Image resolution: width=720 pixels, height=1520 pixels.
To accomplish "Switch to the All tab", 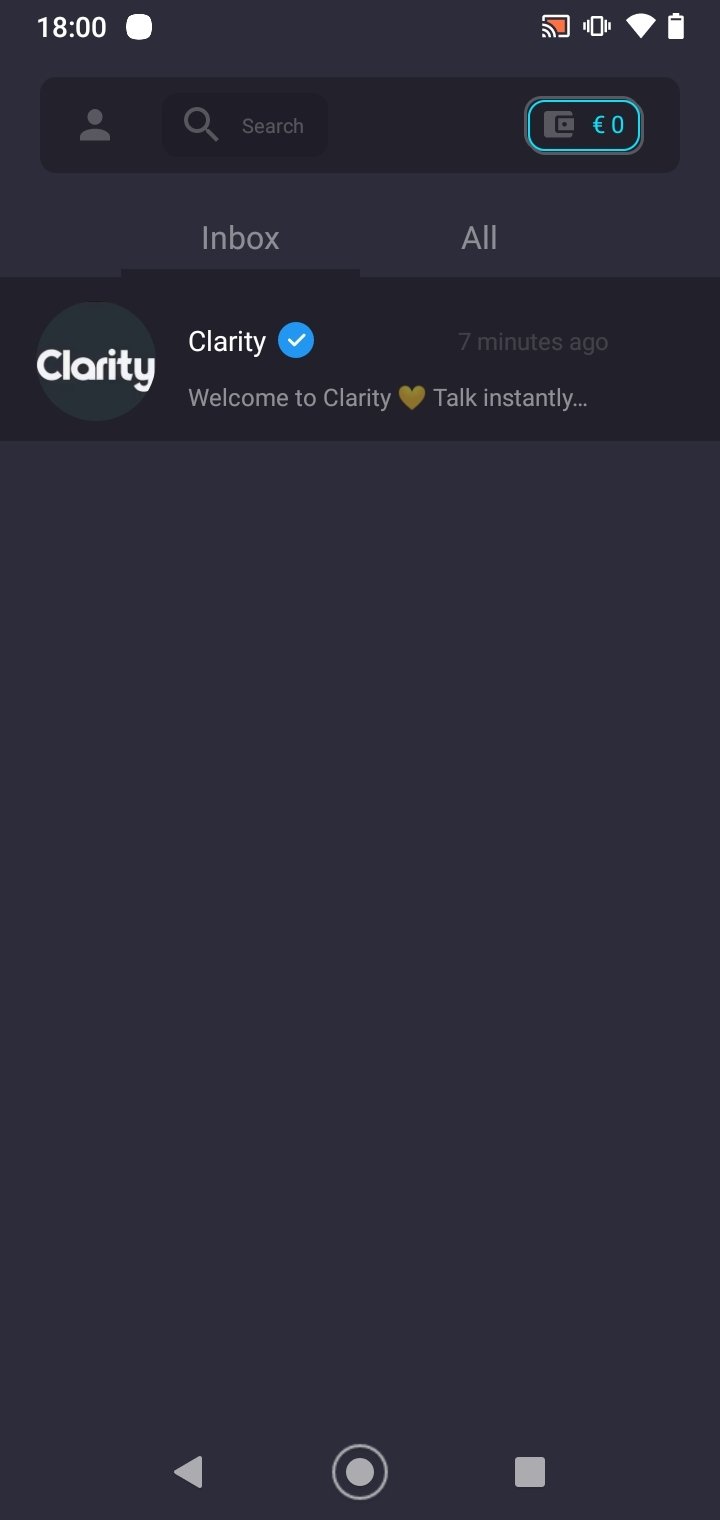I will pyautogui.click(x=479, y=238).
